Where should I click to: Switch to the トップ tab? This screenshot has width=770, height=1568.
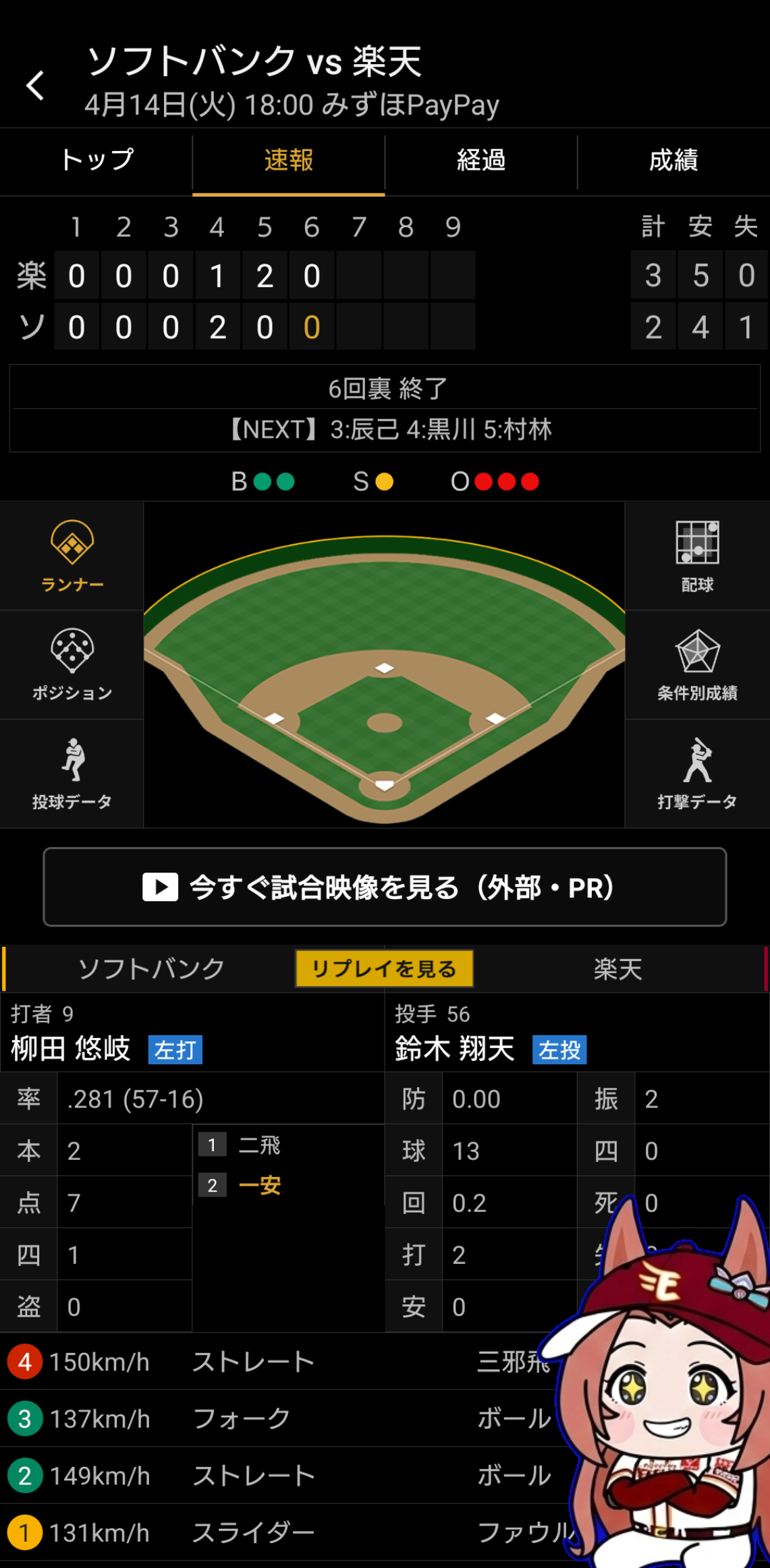[x=97, y=161]
